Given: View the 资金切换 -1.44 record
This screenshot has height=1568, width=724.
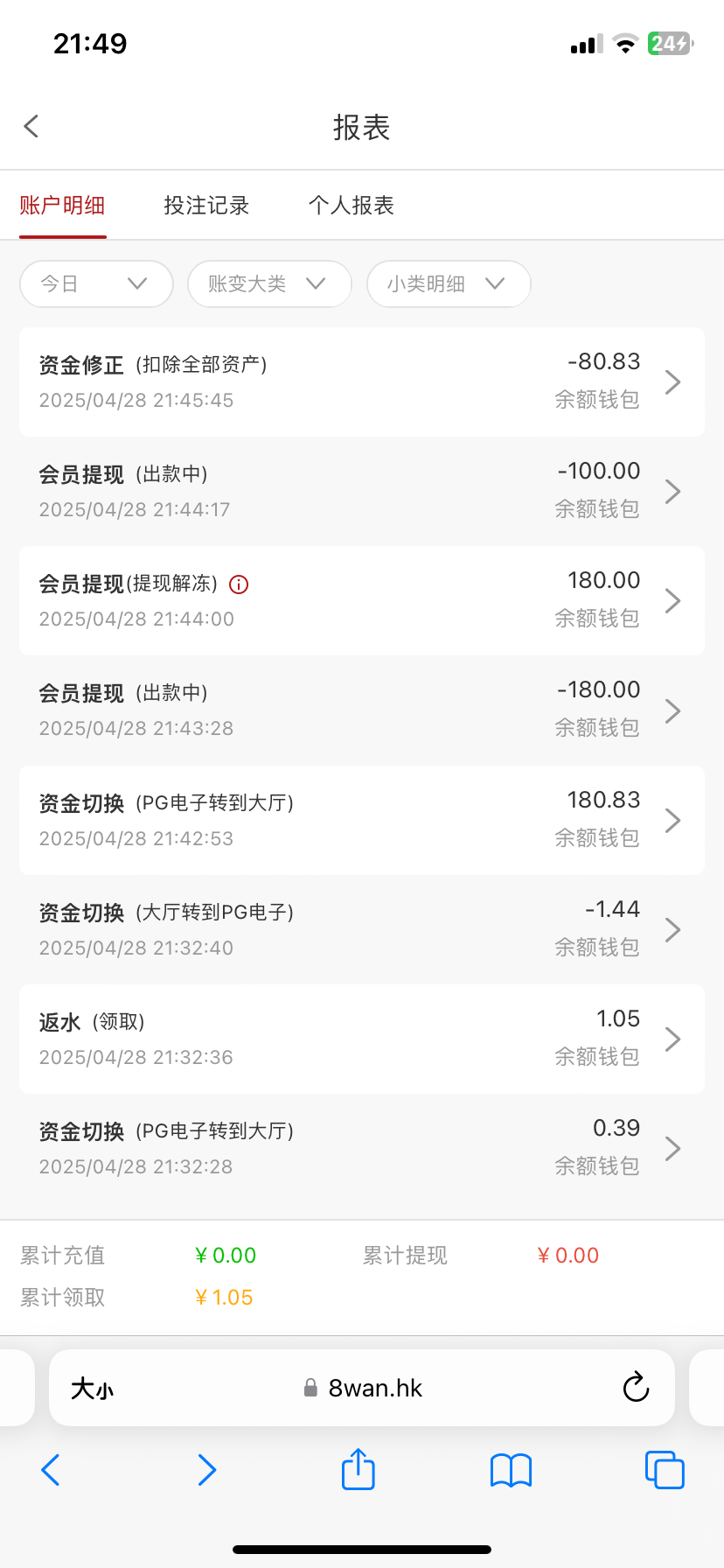Looking at the screenshot, I should coord(362,929).
